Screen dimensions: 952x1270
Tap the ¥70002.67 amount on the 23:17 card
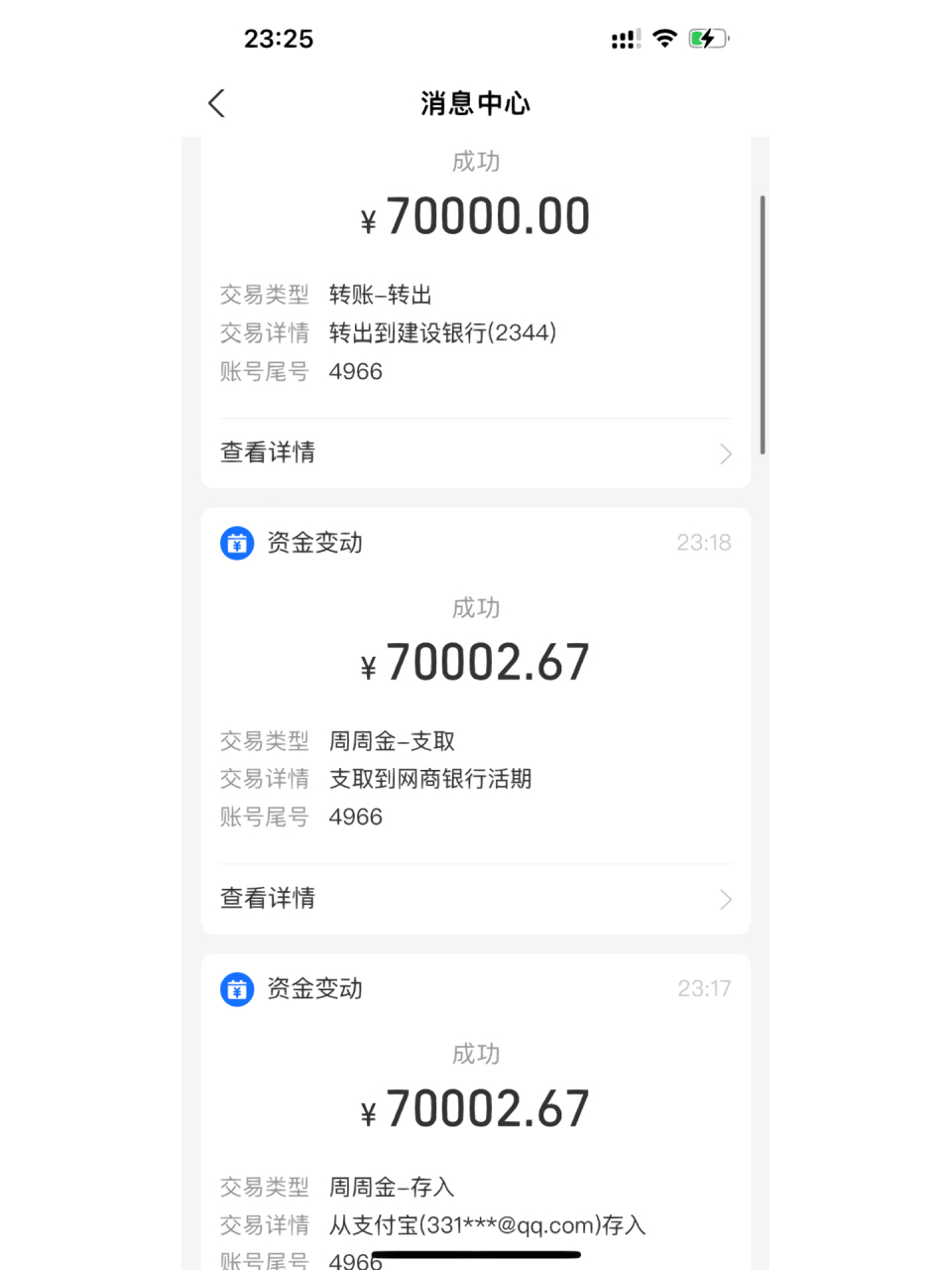pos(475,1108)
